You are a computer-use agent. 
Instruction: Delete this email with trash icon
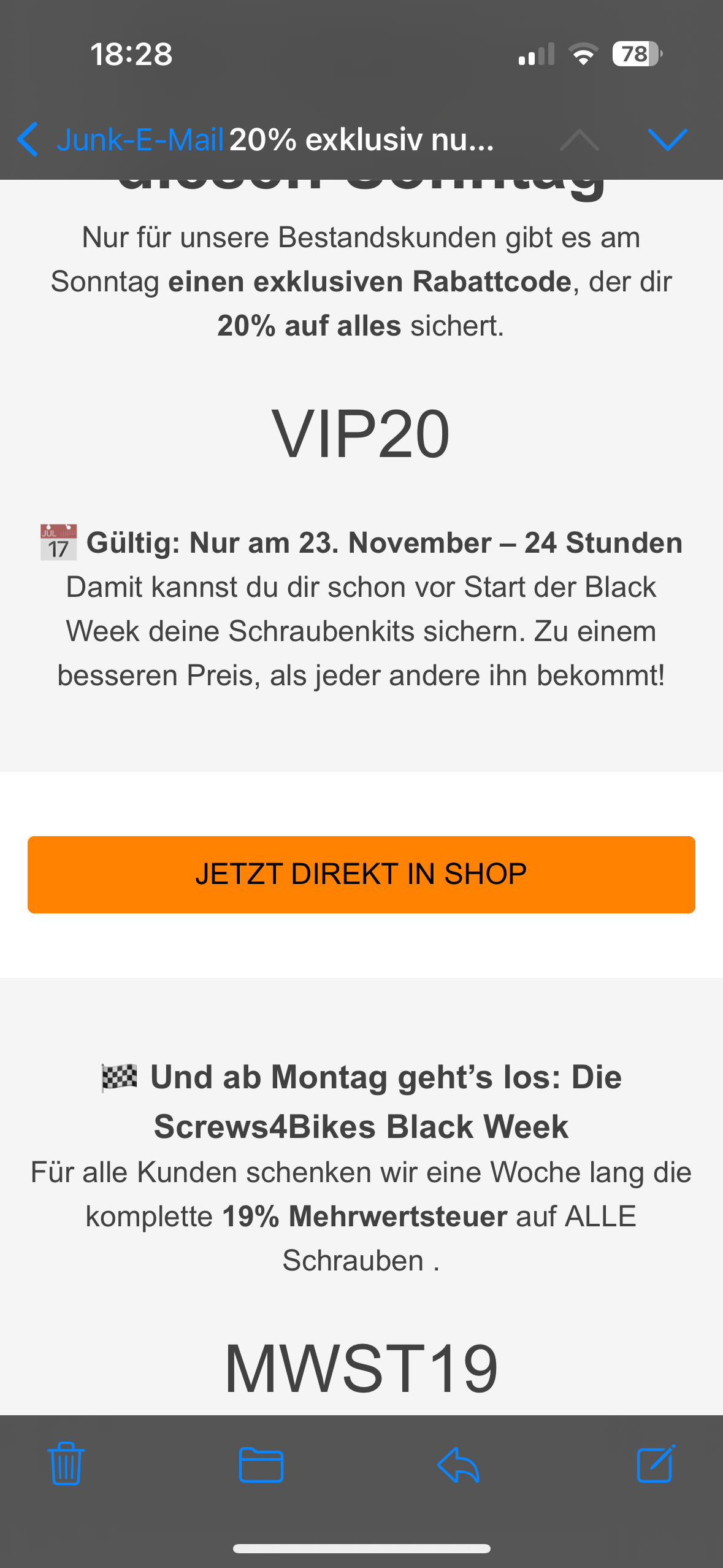pos(66,1464)
